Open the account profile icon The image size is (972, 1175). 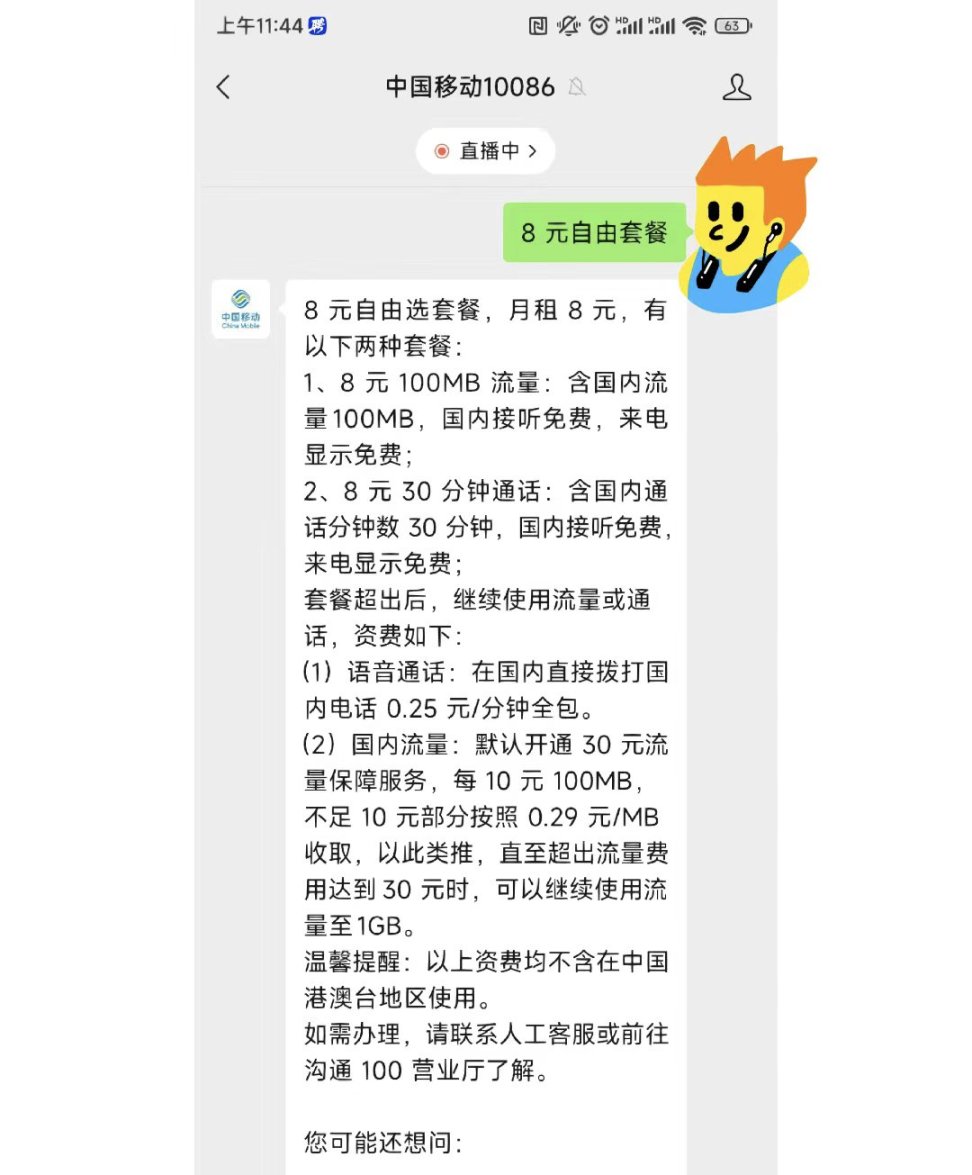(x=736, y=87)
